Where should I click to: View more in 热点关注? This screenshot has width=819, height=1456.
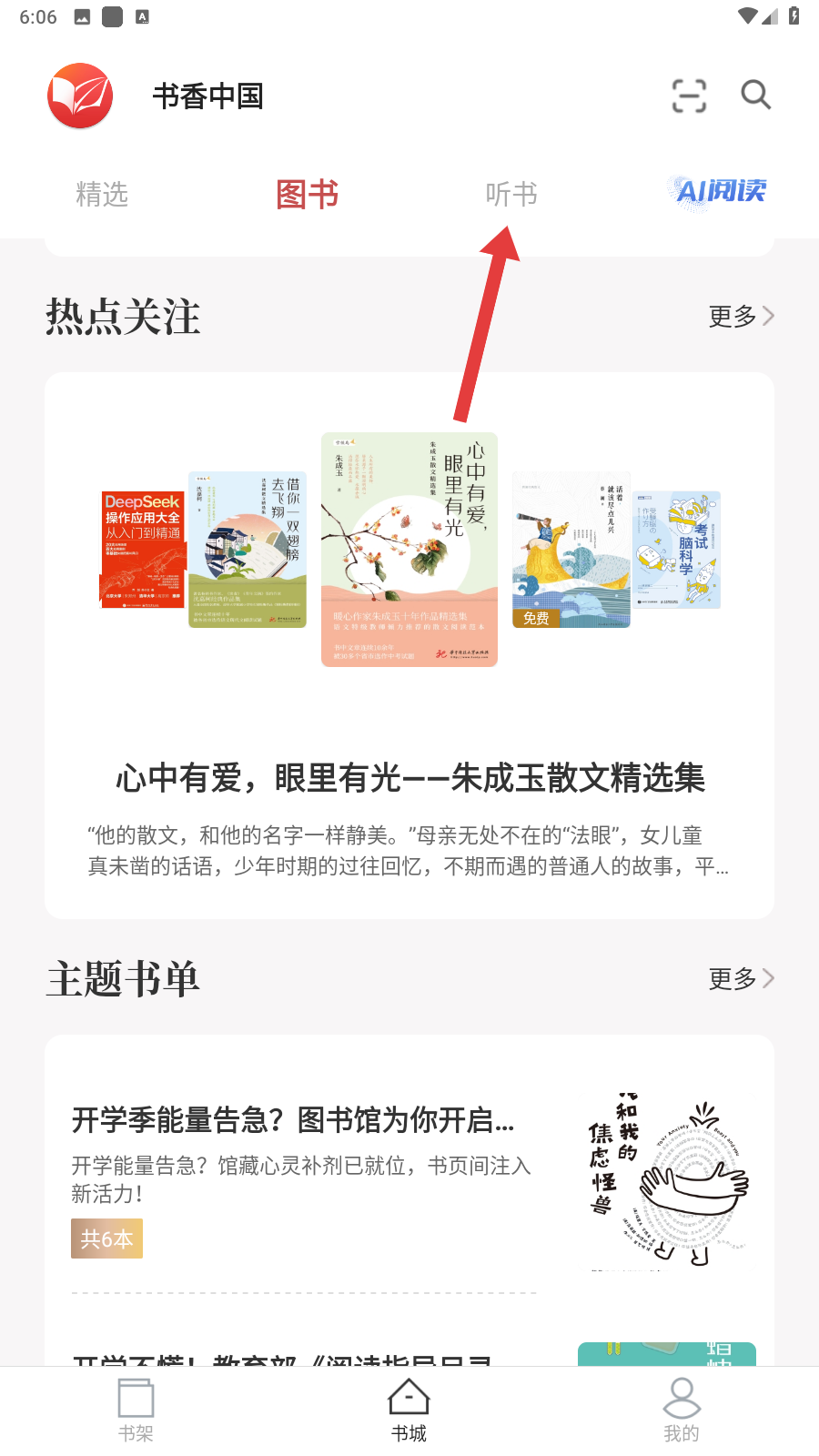click(741, 316)
